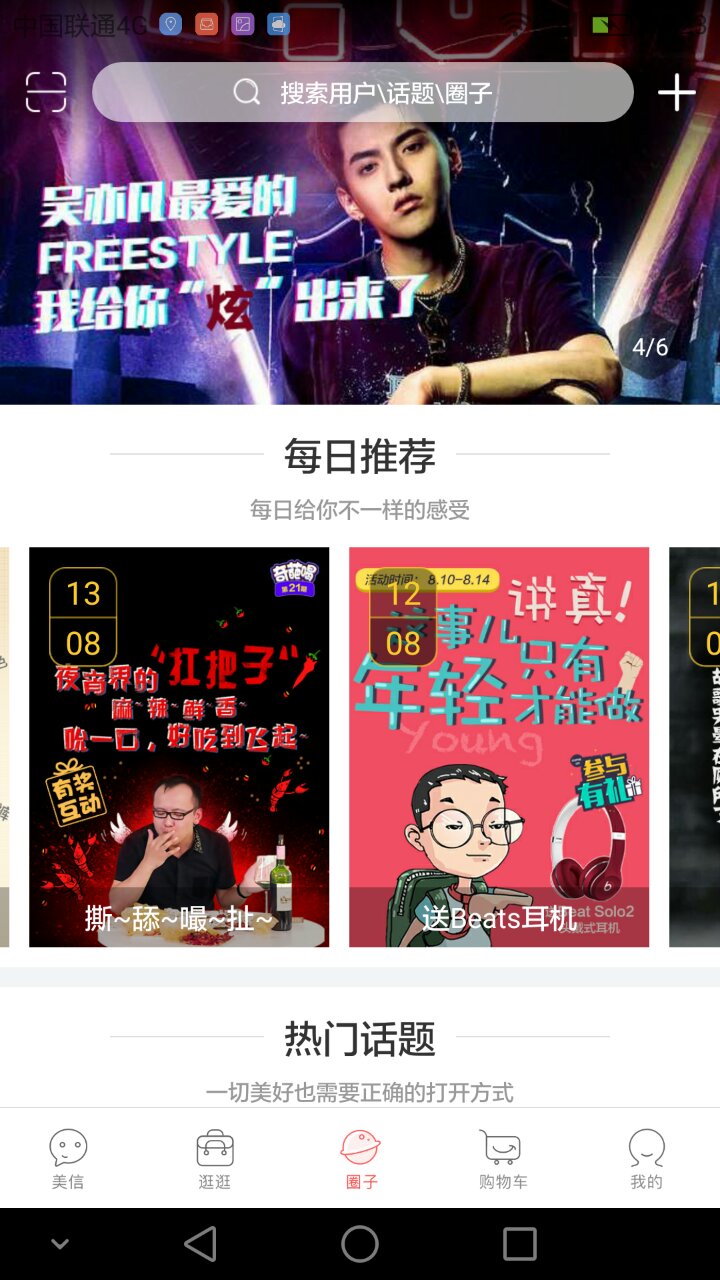The image size is (720, 1280).
Task: Tap the search box for users, topics and circles
Action: [362, 93]
